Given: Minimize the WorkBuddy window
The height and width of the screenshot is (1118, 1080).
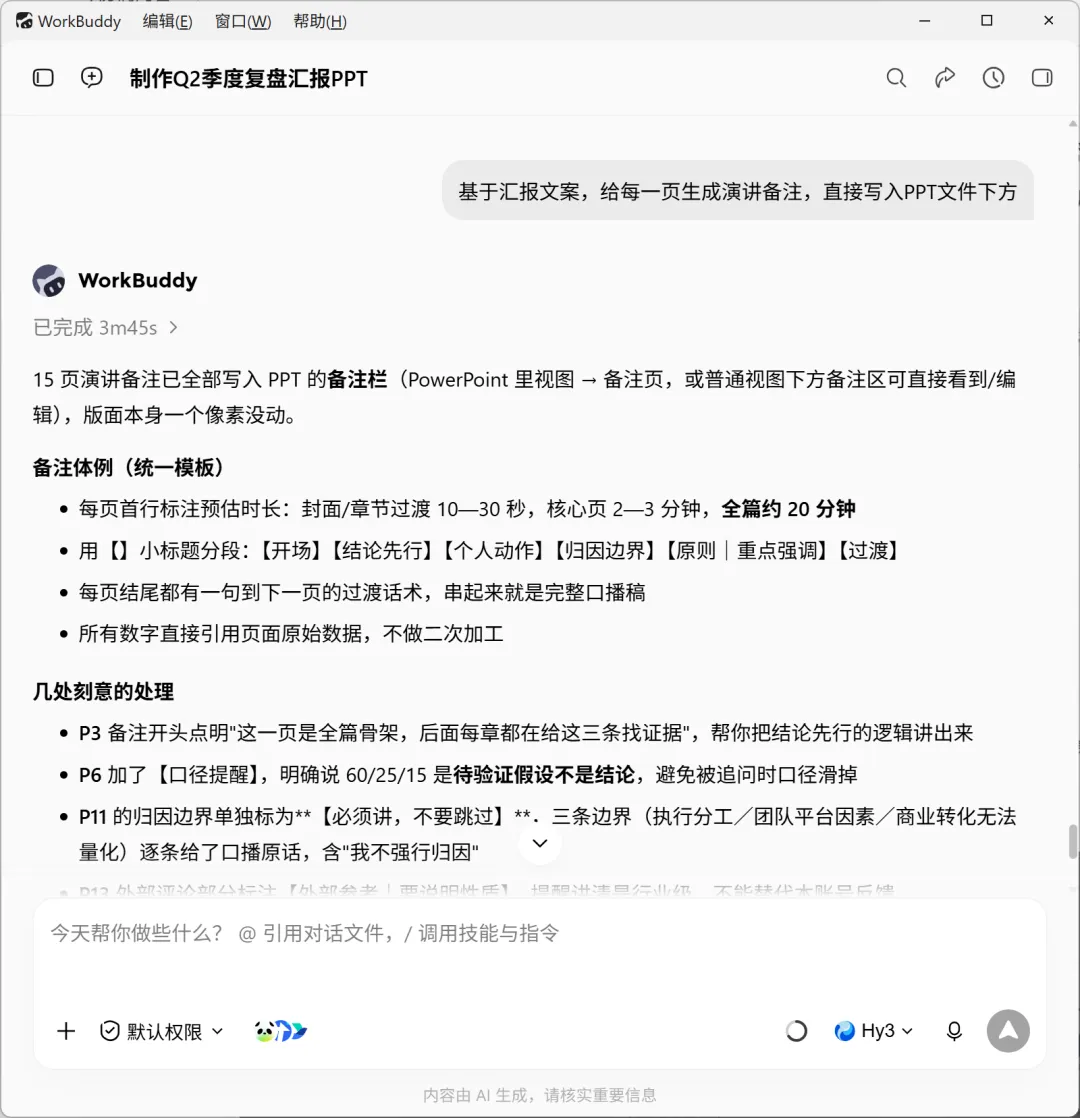Looking at the screenshot, I should pyautogui.click(x=925, y=21).
